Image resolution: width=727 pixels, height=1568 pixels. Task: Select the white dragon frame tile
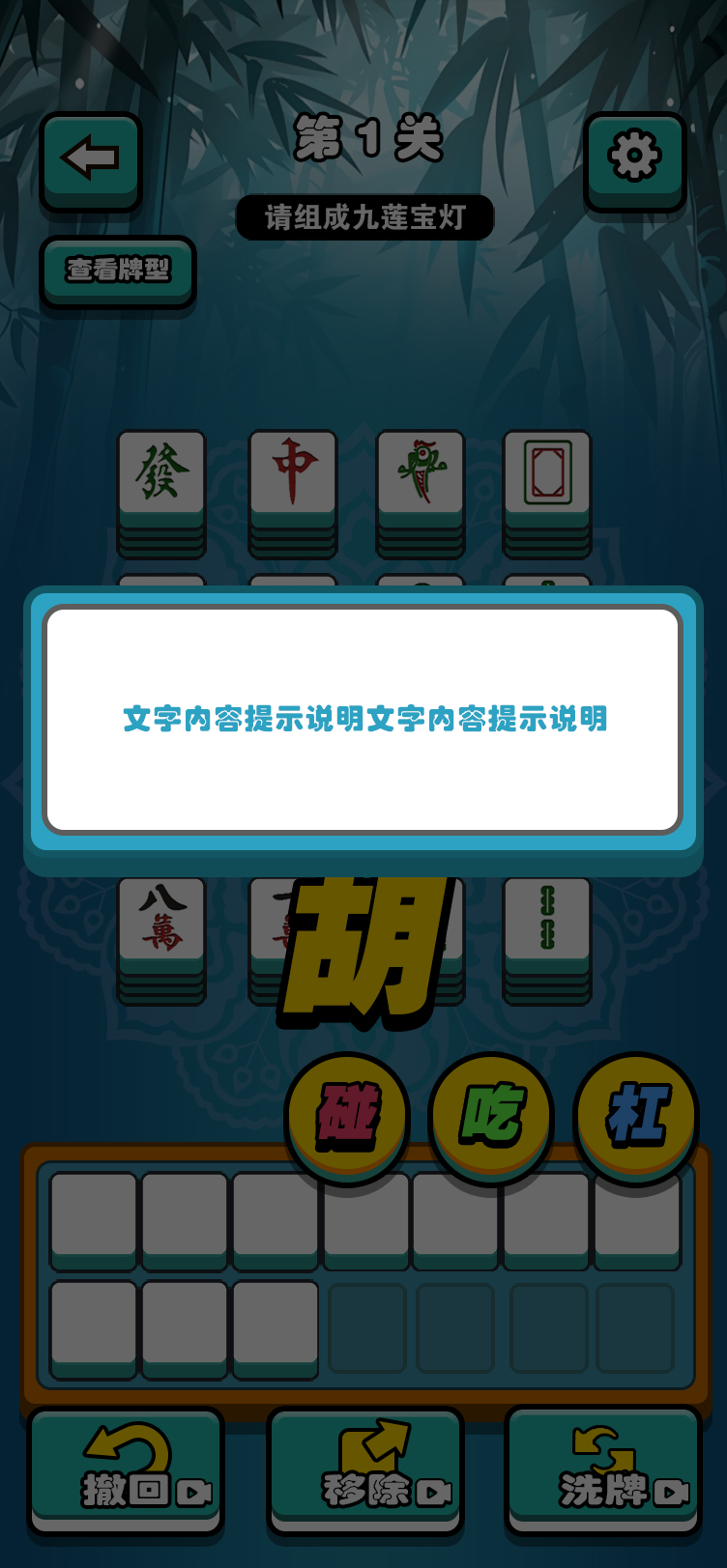click(x=547, y=473)
